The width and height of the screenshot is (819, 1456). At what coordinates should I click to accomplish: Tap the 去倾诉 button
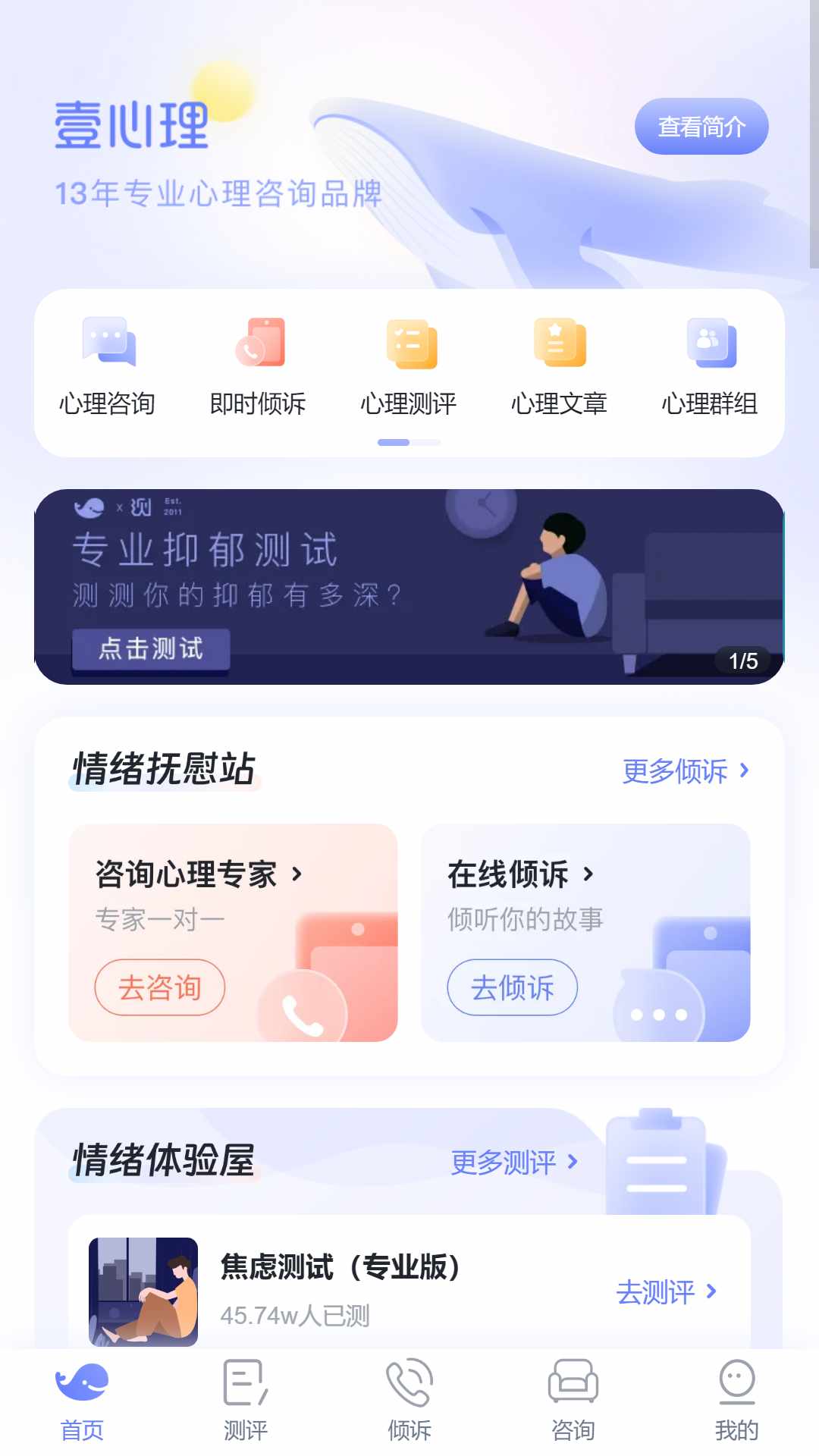(513, 987)
